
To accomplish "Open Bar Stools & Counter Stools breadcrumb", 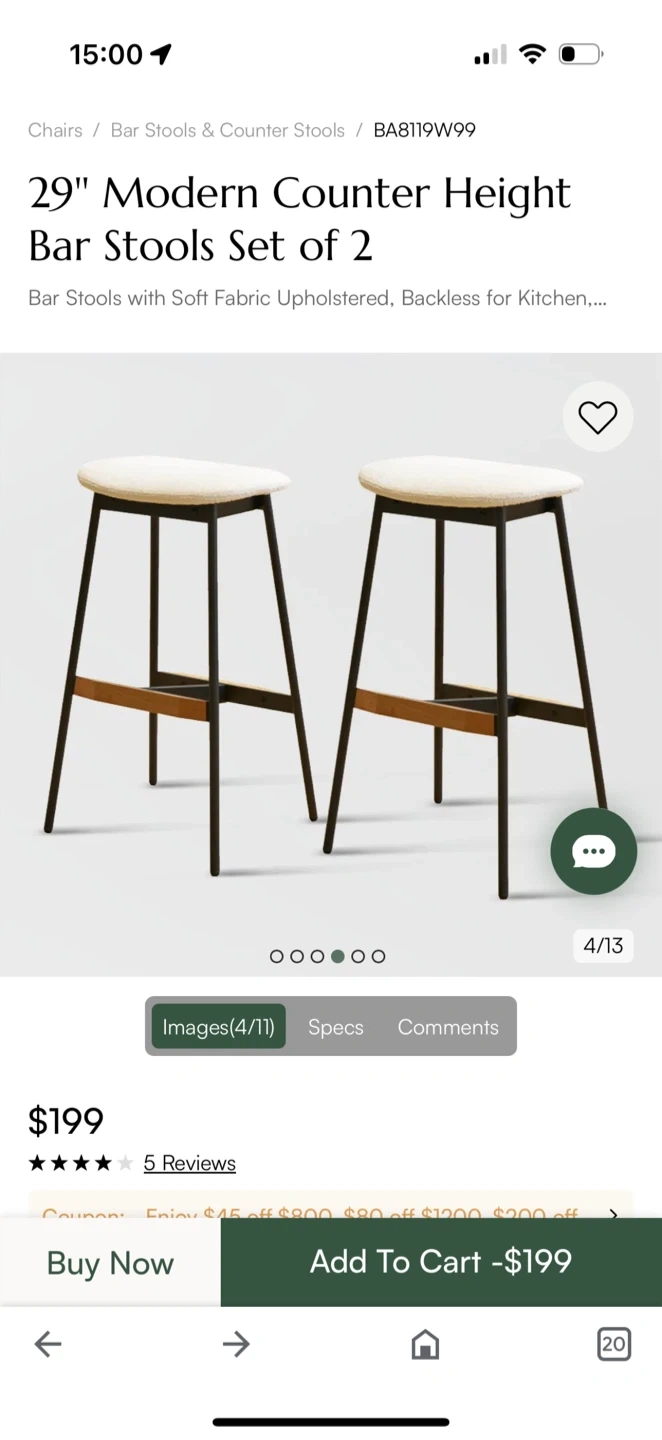I will pyautogui.click(x=227, y=130).
